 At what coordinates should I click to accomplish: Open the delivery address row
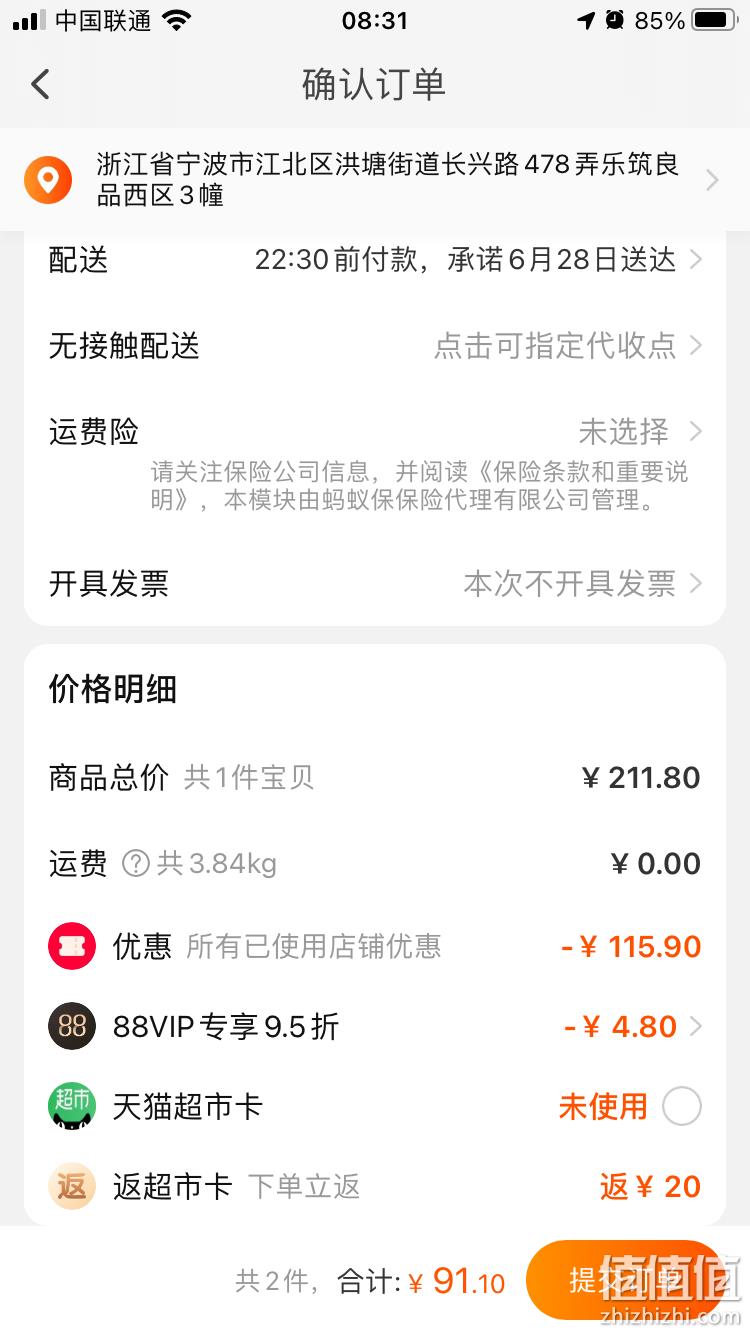(x=375, y=180)
